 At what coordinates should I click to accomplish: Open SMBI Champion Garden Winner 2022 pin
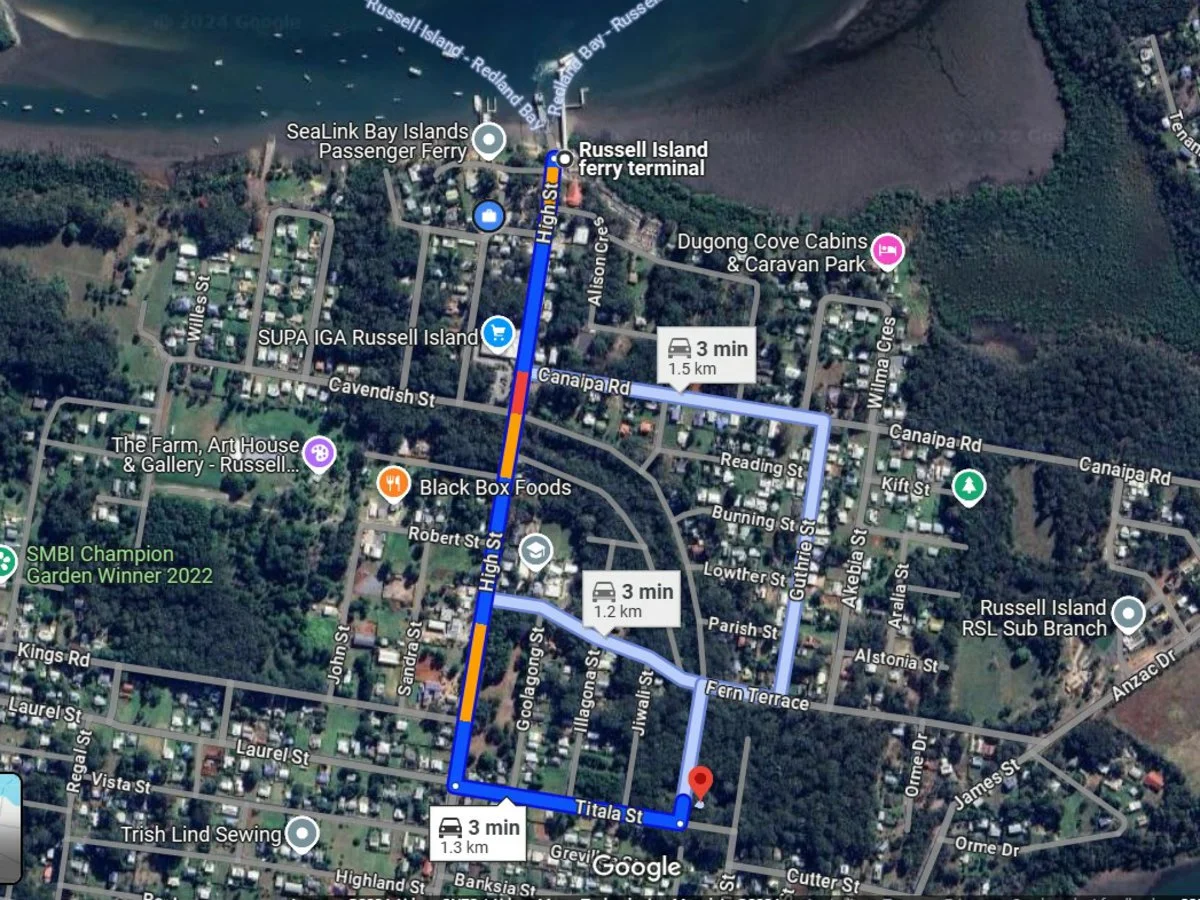coord(5,565)
